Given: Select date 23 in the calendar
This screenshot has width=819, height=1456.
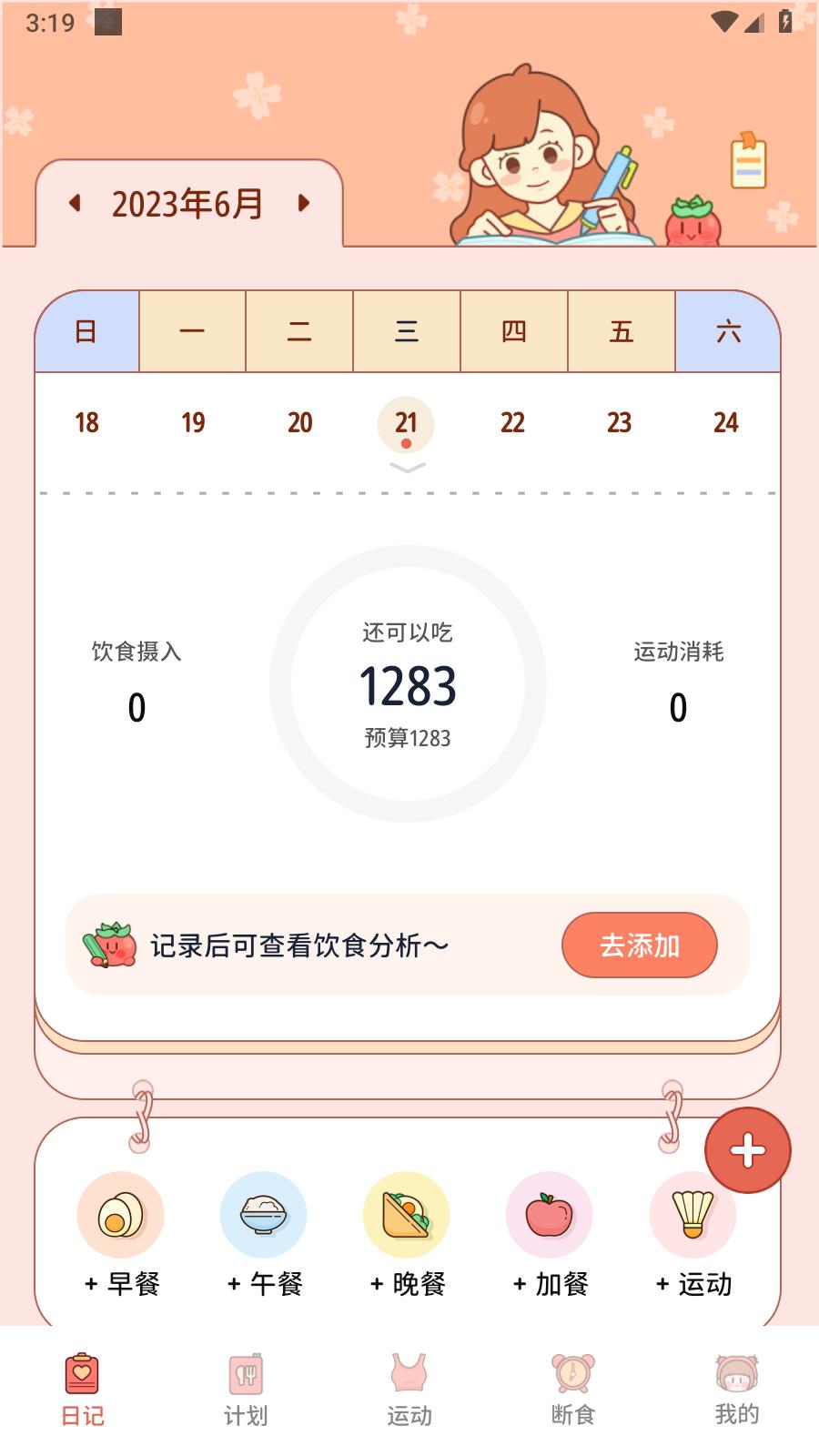Looking at the screenshot, I should [x=619, y=422].
